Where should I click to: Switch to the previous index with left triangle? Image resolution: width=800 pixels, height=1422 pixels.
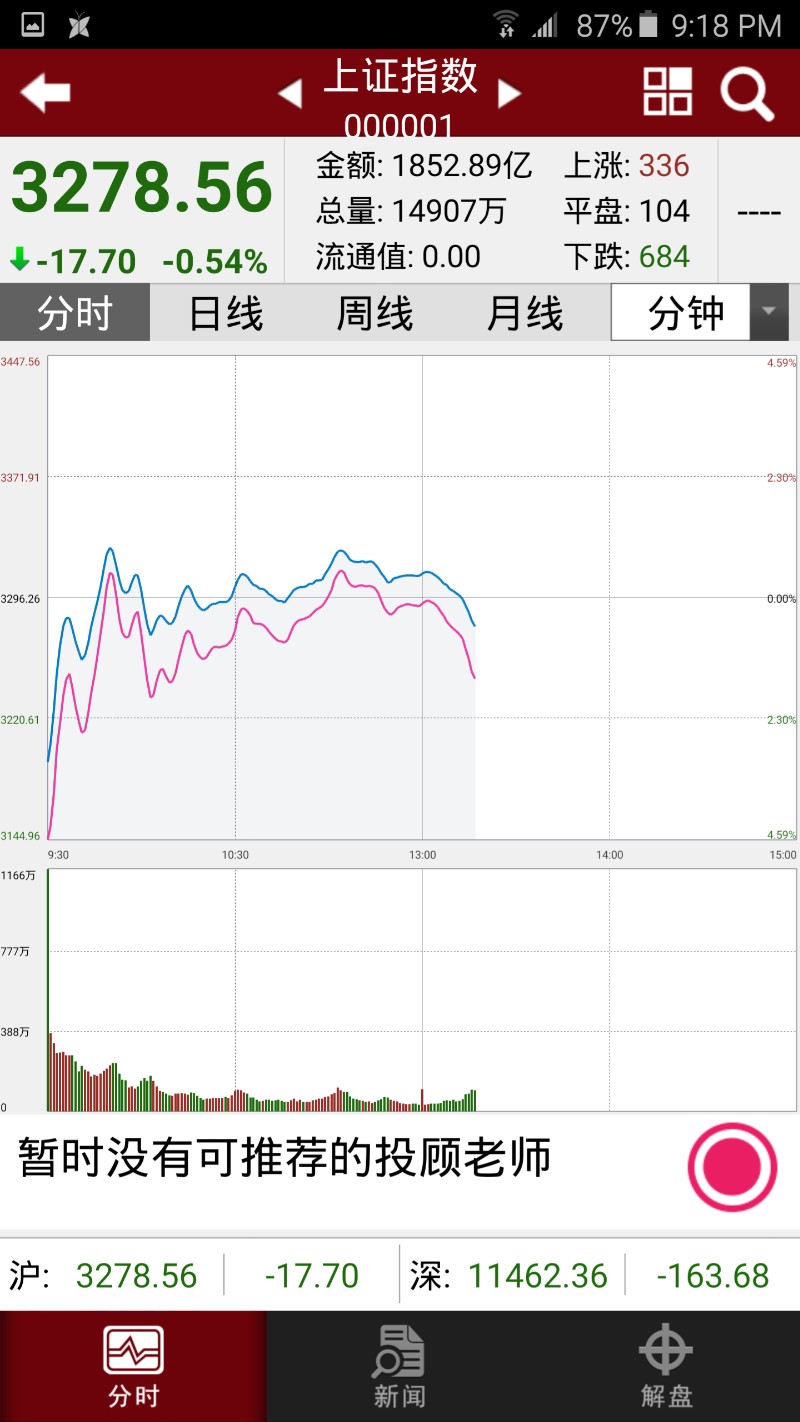coord(290,94)
